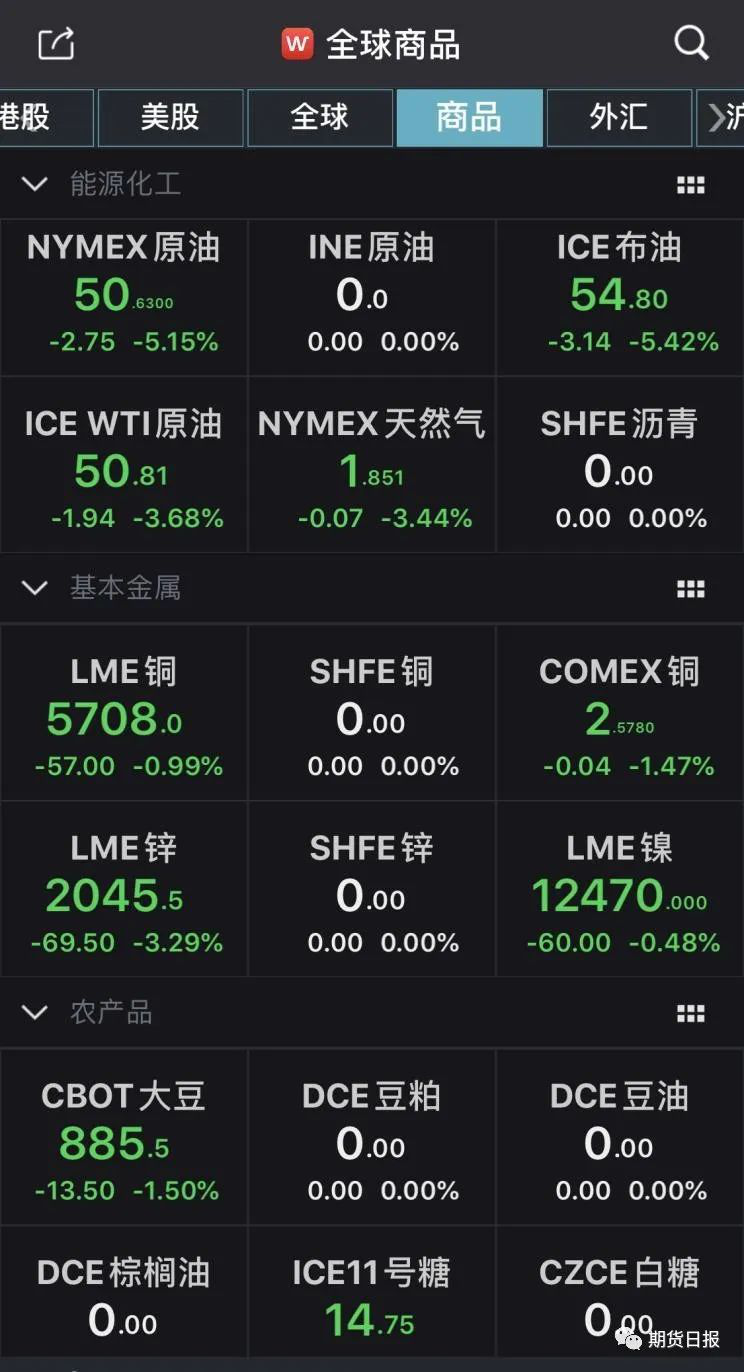Open grid view icon for 农产品
This screenshot has width=744, height=1372.
coord(691,1014)
